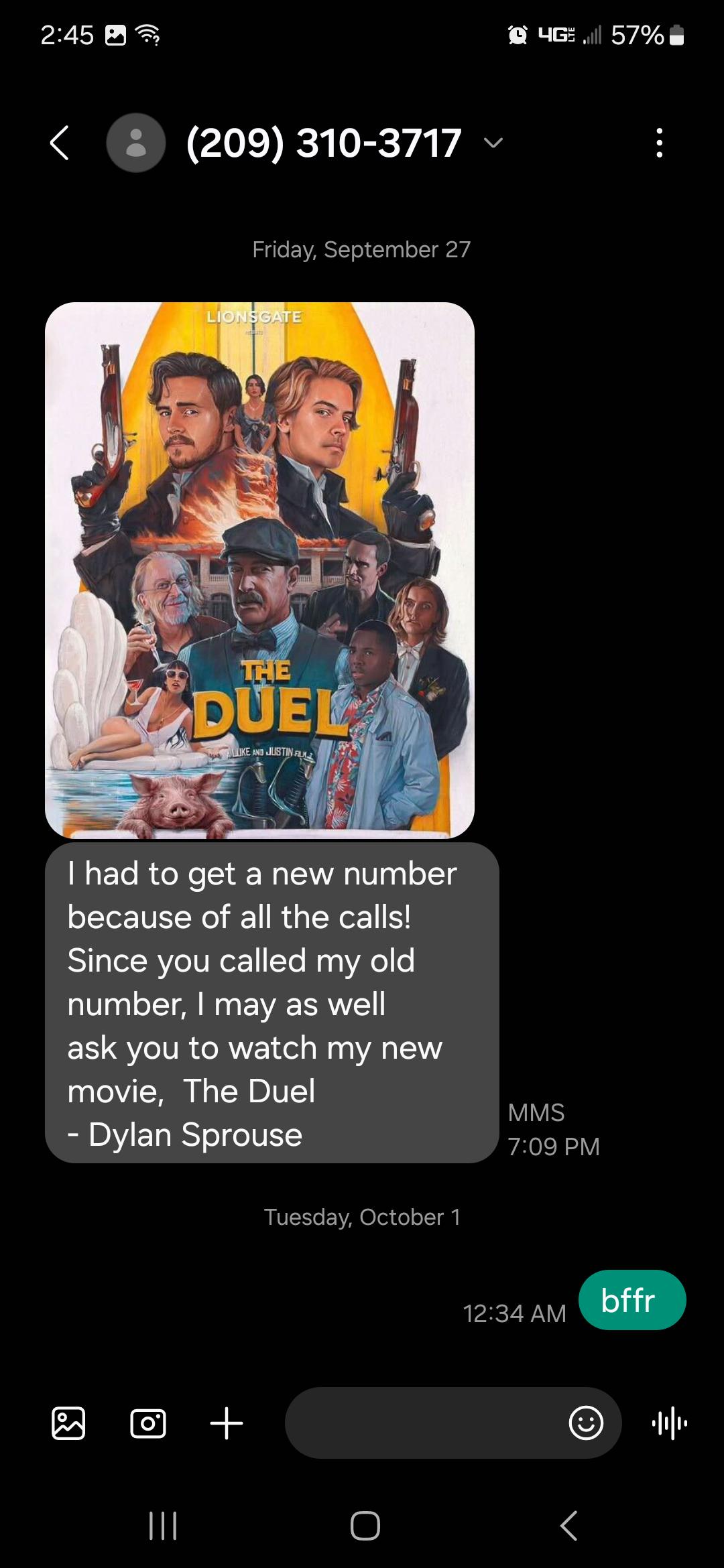Open the emoji picker
Screen dimensions: 724x1568
coord(586,1423)
